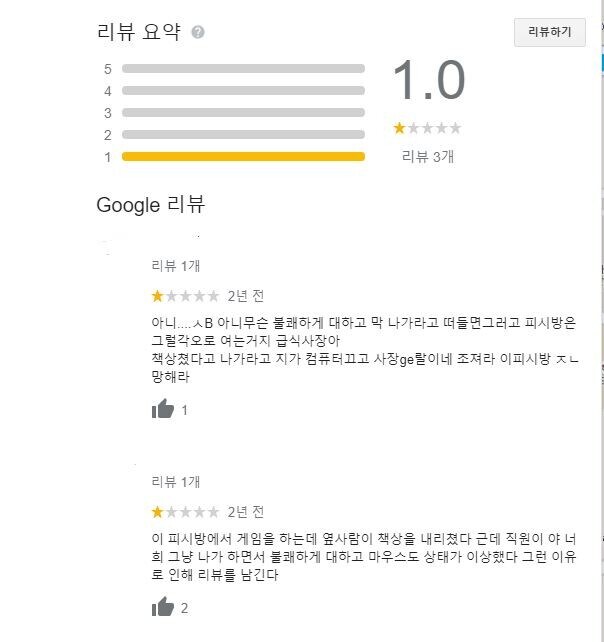Tap the 리뷰하기 button
This screenshot has height=642, width=604.
pyautogui.click(x=549, y=32)
